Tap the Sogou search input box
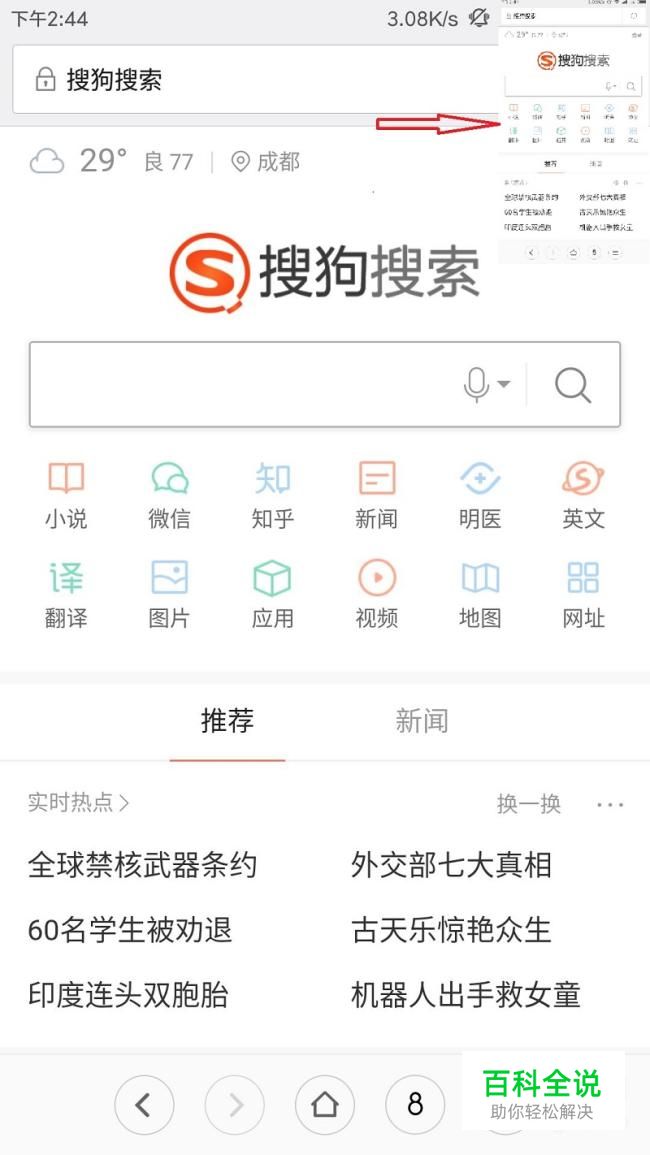 [x=240, y=385]
